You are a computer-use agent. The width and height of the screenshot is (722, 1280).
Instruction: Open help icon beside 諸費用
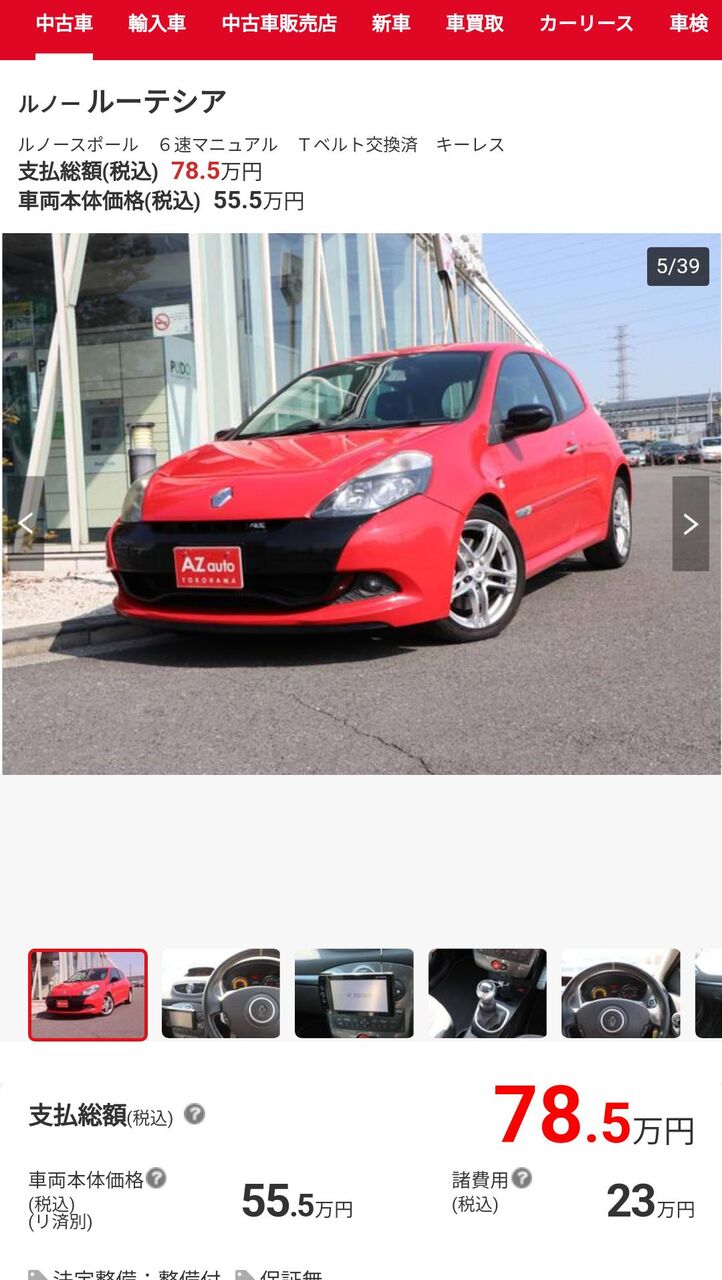pos(522,1178)
